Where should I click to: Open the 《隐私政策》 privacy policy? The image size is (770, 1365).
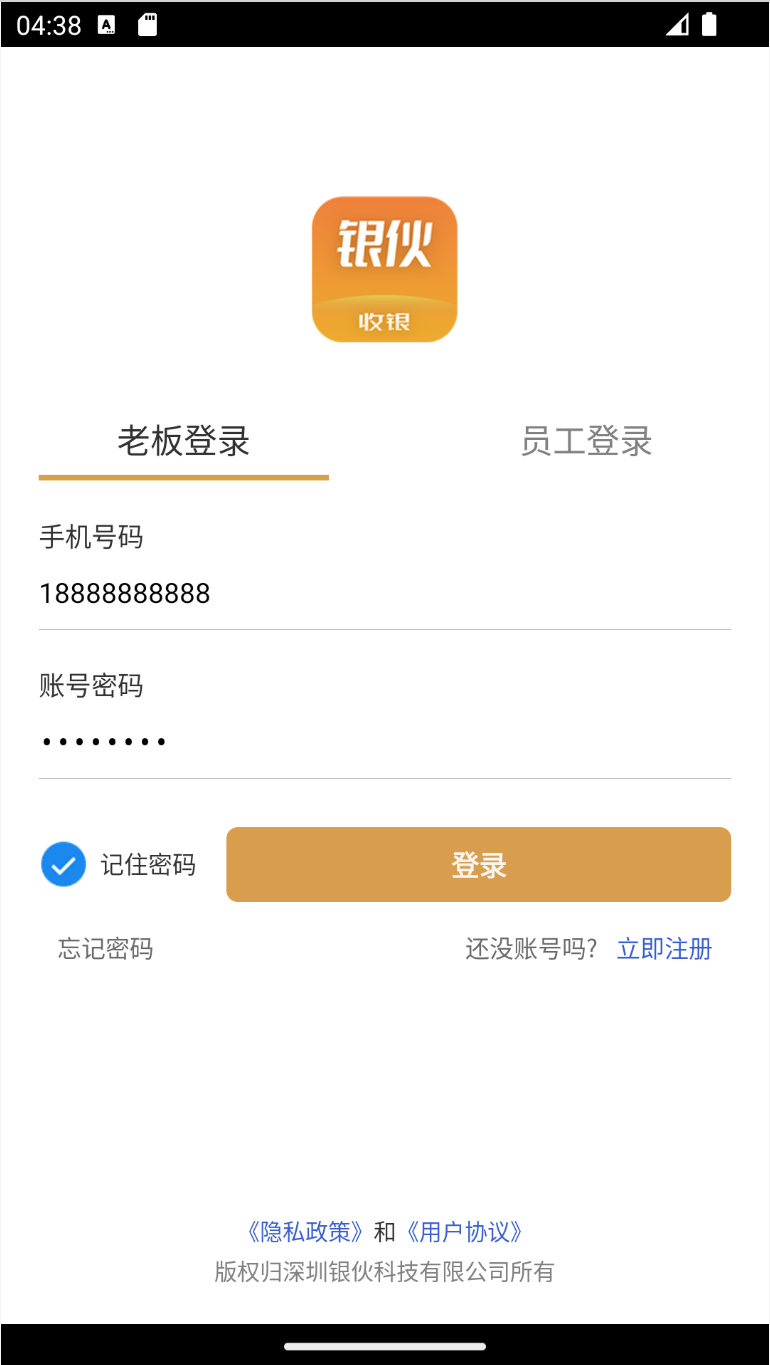pos(304,1231)
